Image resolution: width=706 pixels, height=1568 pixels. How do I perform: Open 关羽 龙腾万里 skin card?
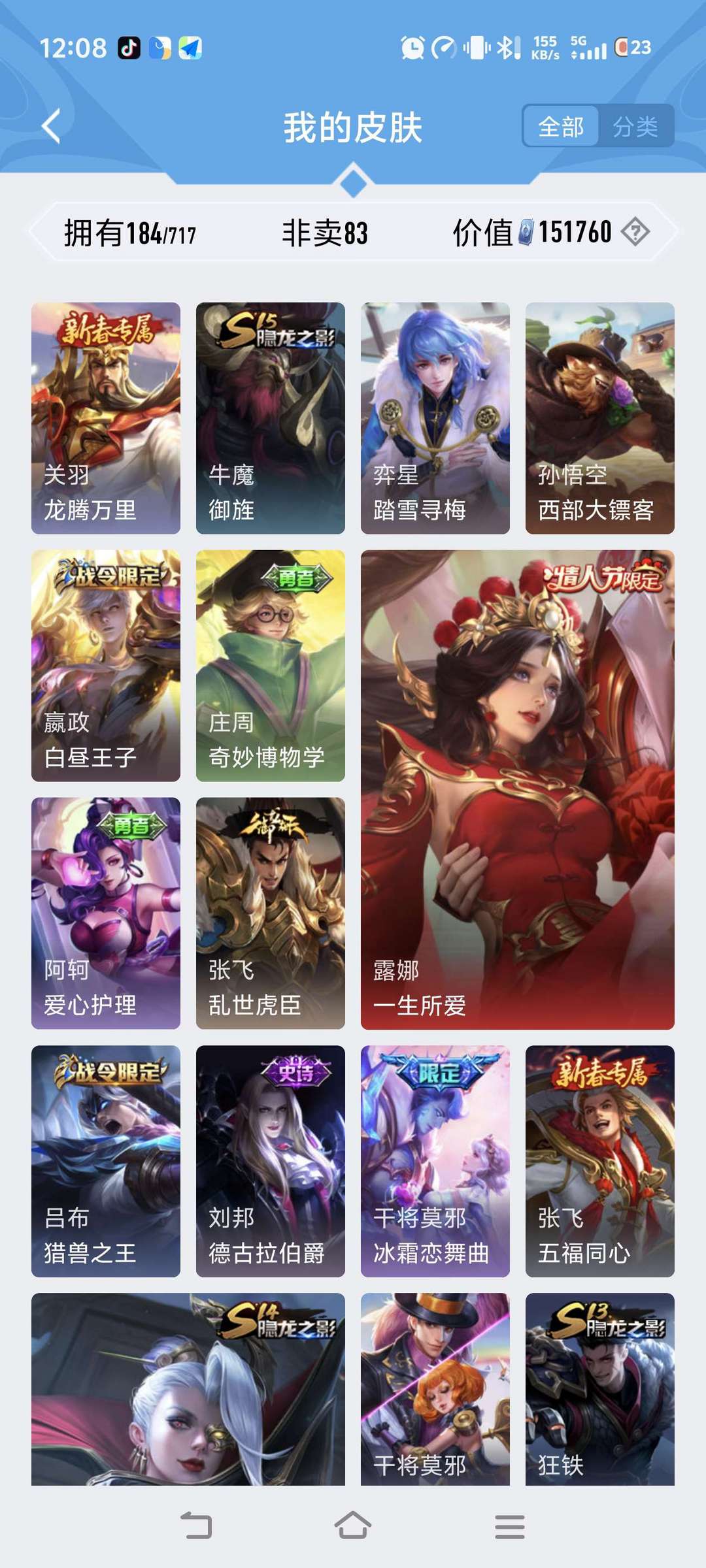(x=106, y=418)
